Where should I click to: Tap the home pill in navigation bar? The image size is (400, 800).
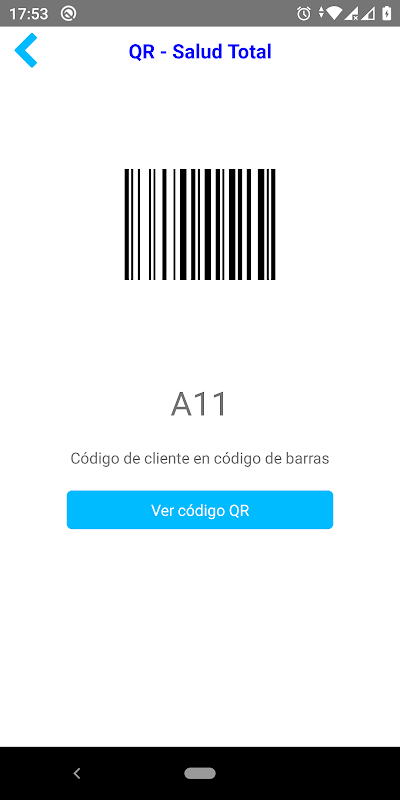tap(200, 773)
